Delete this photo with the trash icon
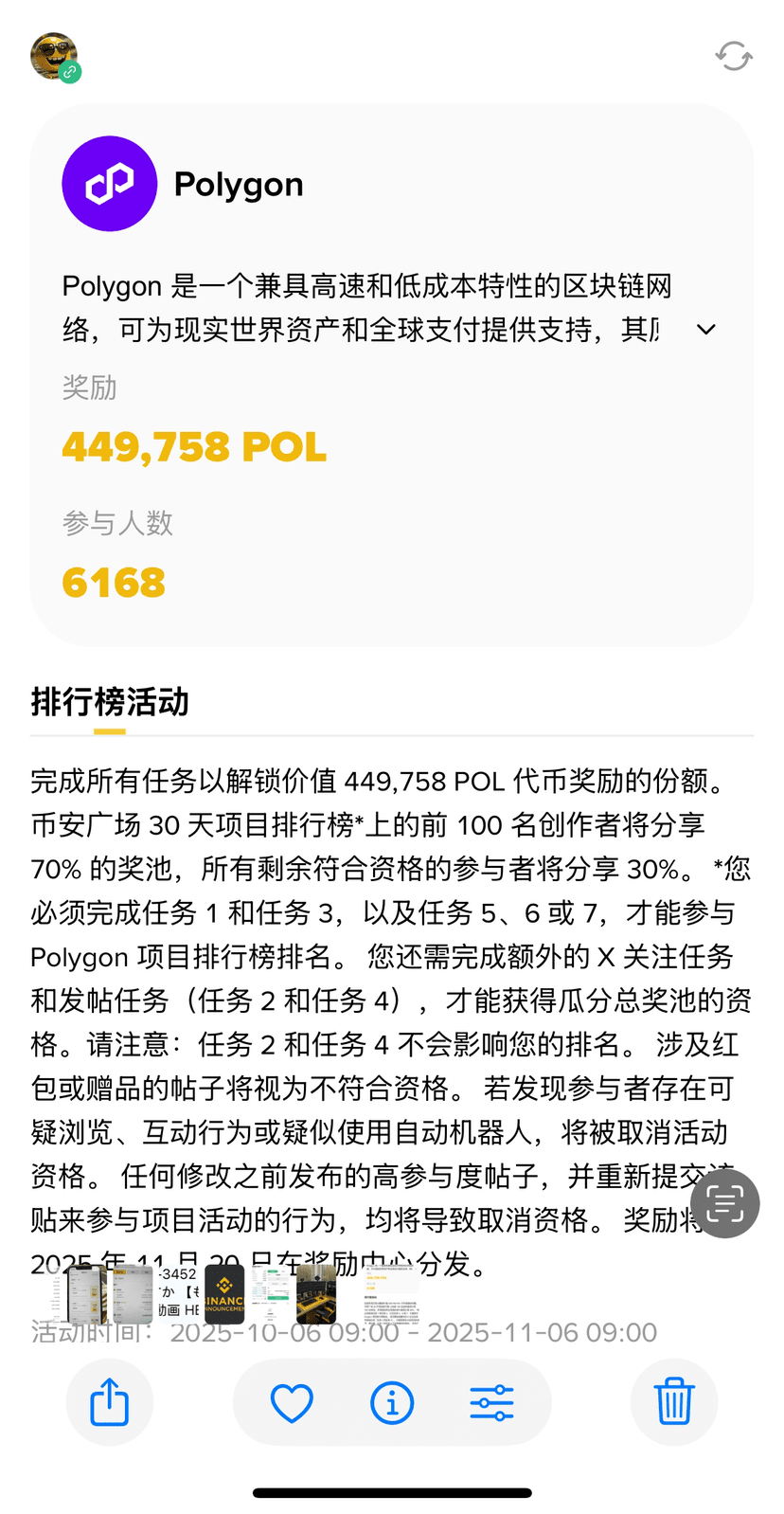784x1514 pixels. tap(674, 1402)
